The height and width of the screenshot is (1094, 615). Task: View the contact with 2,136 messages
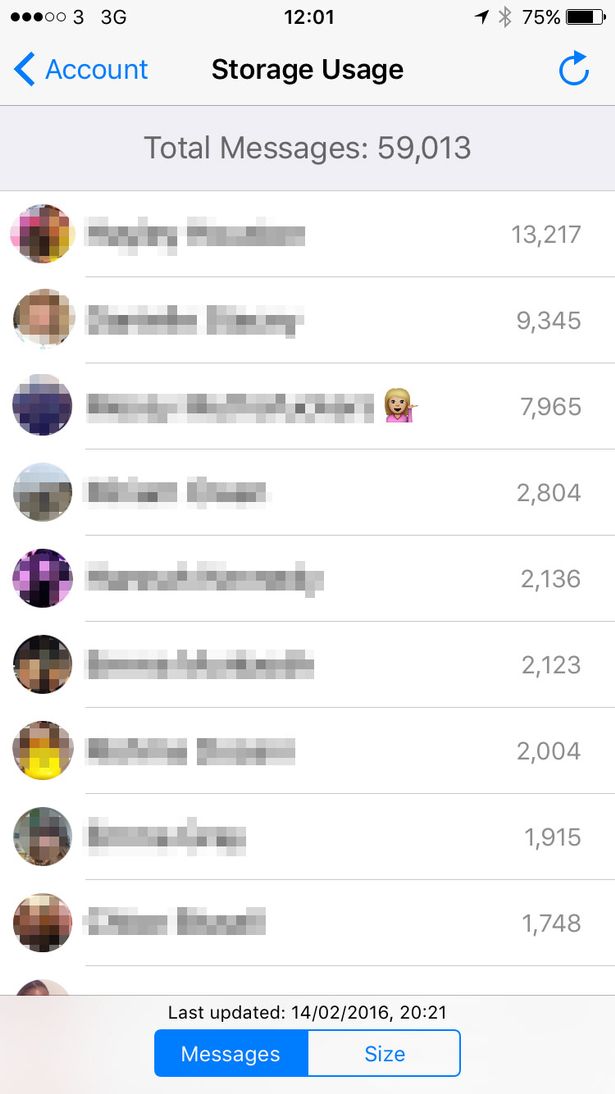[x=307, y=579]
